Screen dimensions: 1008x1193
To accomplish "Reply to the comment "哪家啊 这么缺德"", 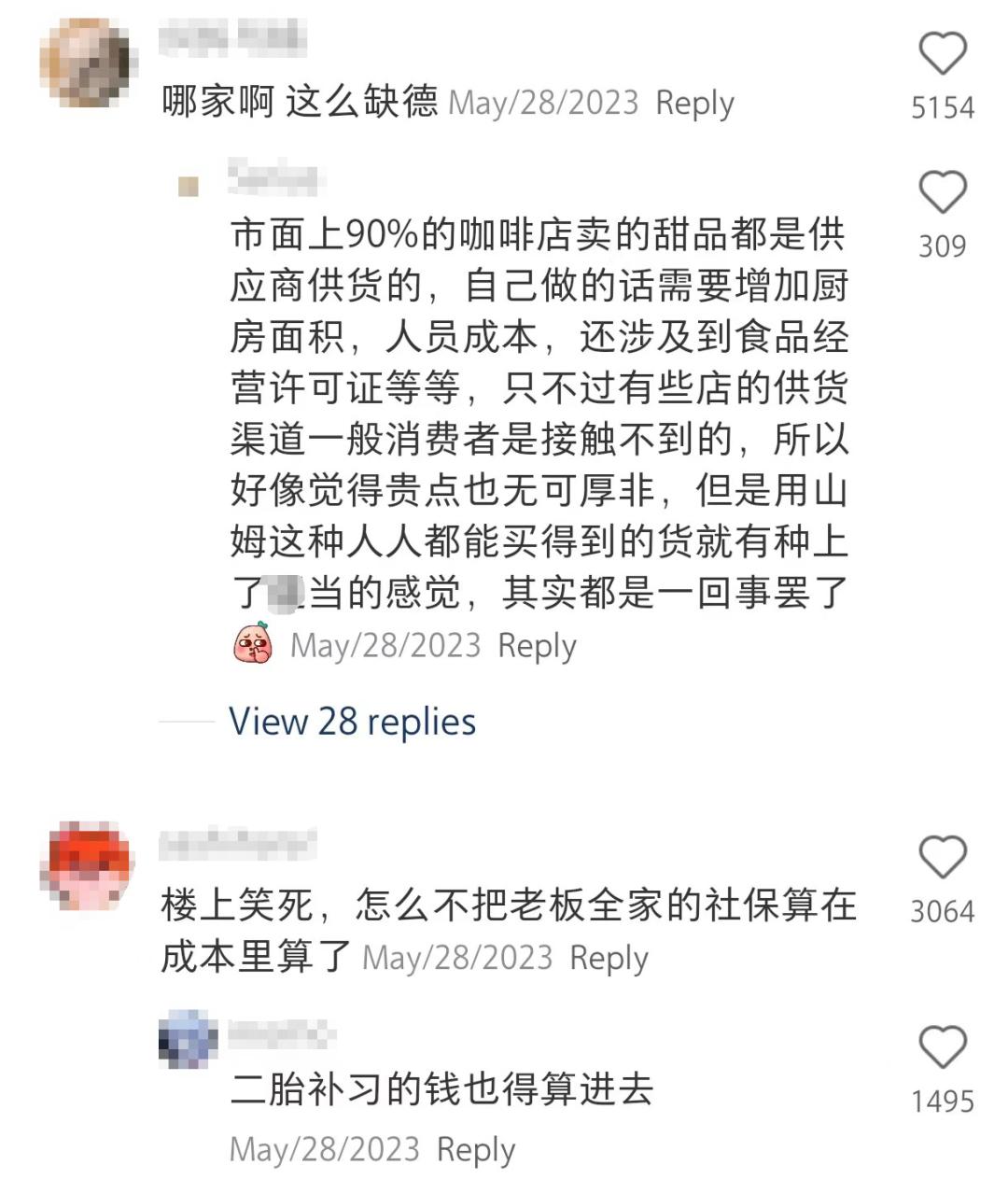I will point(694,103).
